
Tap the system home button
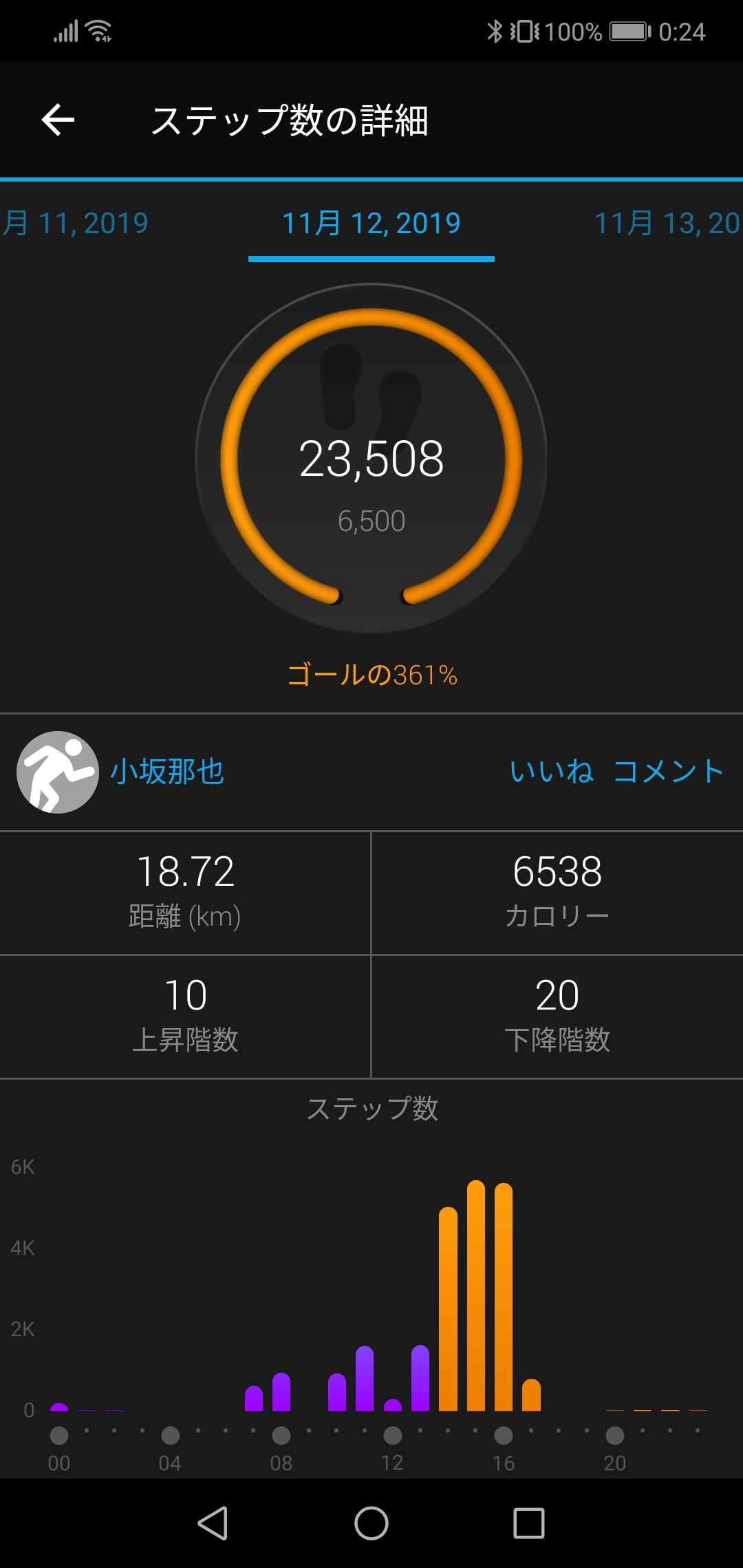point(371,1523)
